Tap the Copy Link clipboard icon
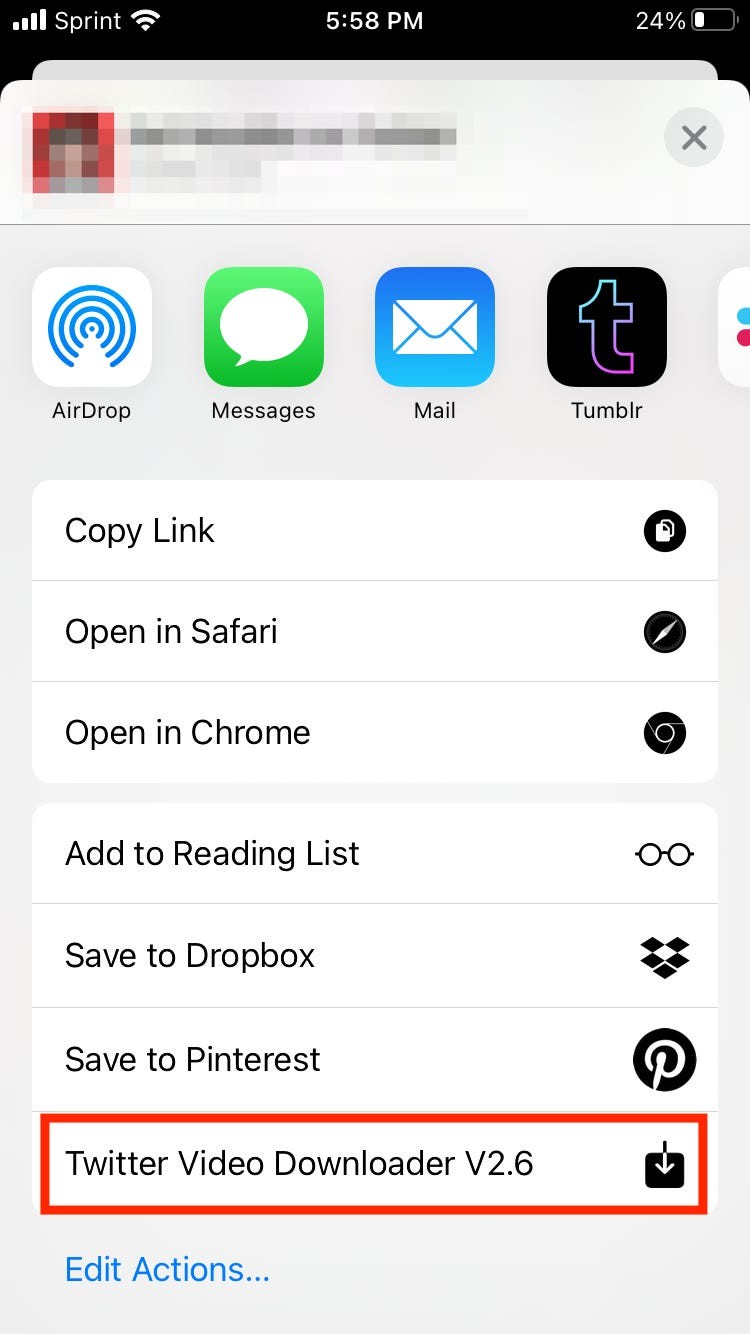 point(664,531)
